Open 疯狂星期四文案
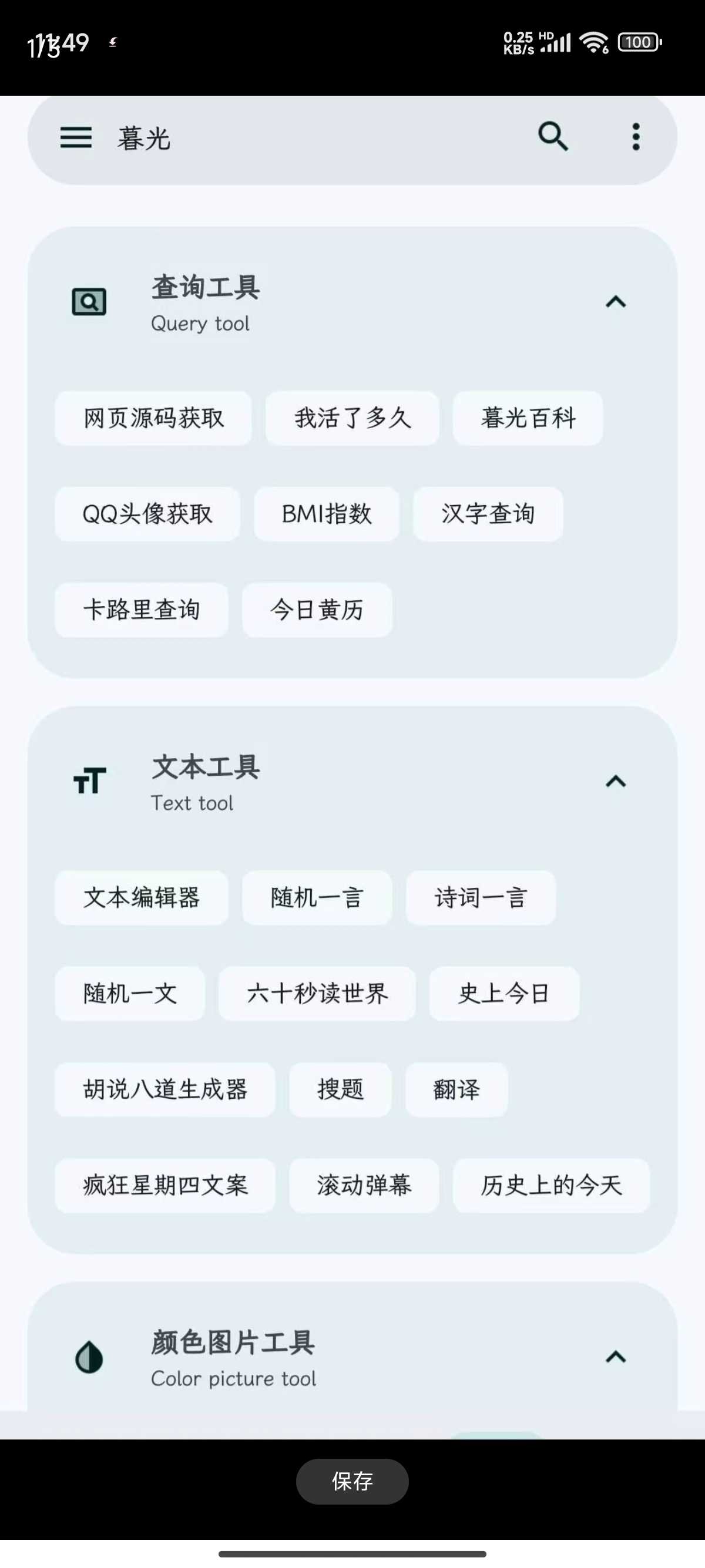The image size is (705, 1568). click(165, 1185)
